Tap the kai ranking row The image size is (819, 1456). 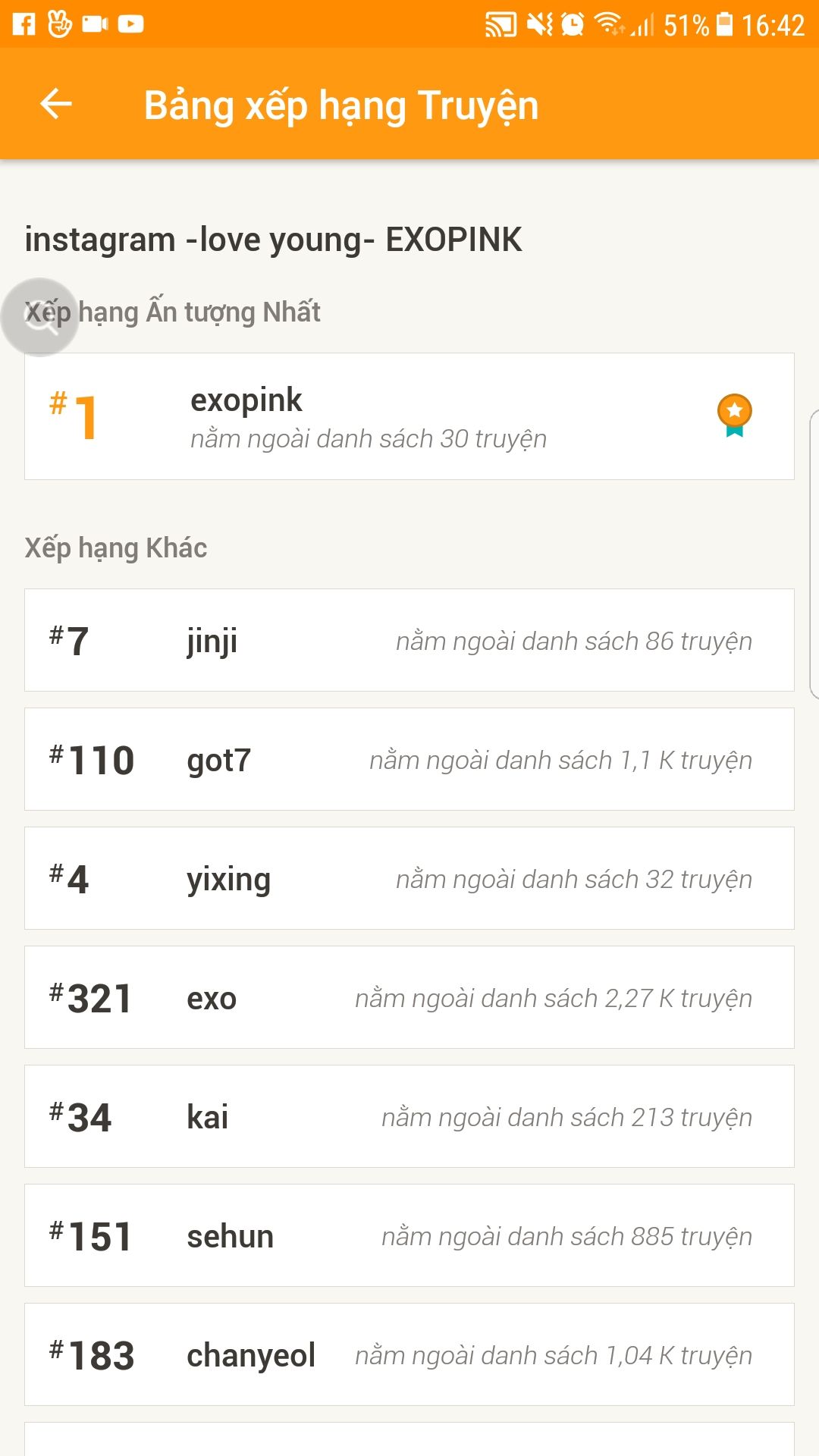(409, 1116)
